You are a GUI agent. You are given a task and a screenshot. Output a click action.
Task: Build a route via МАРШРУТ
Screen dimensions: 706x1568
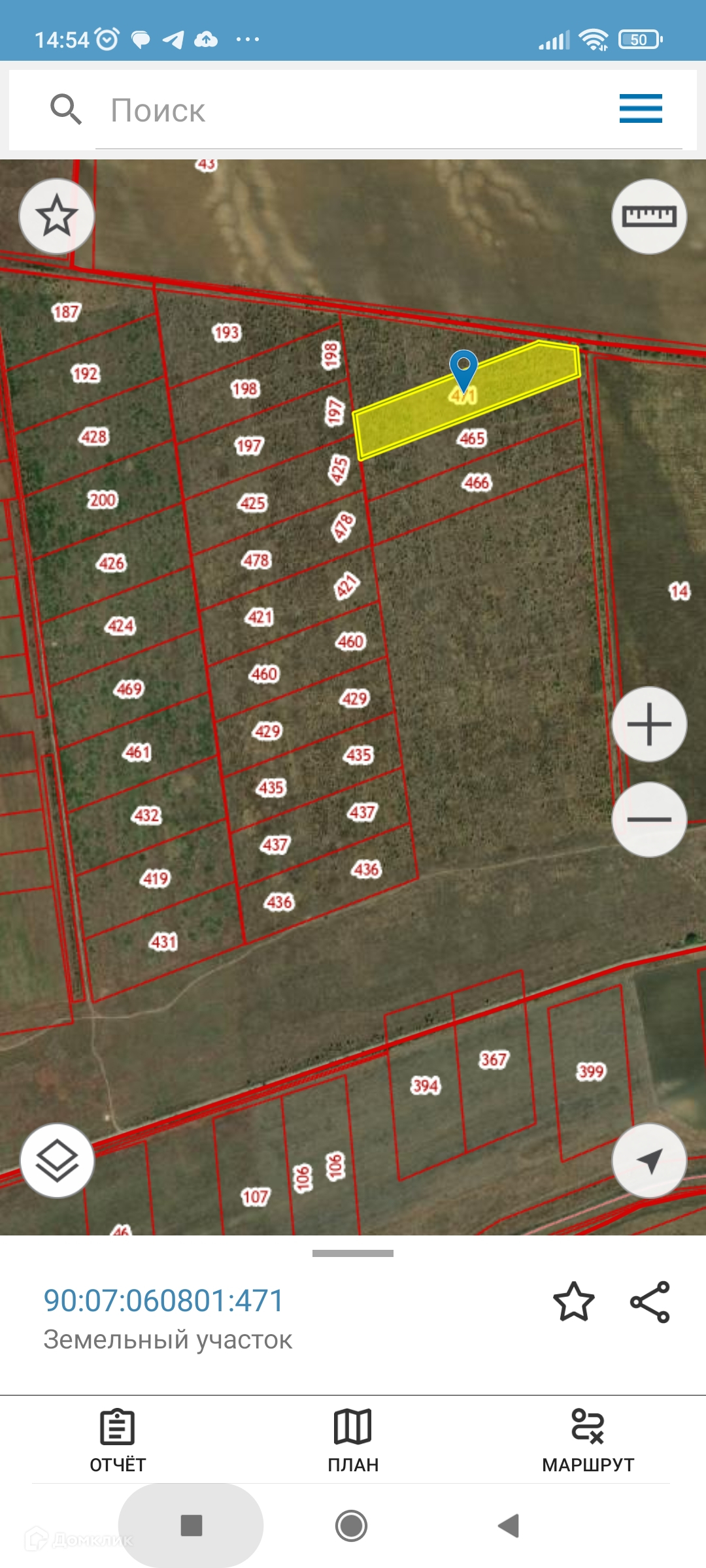[588, 1440]
